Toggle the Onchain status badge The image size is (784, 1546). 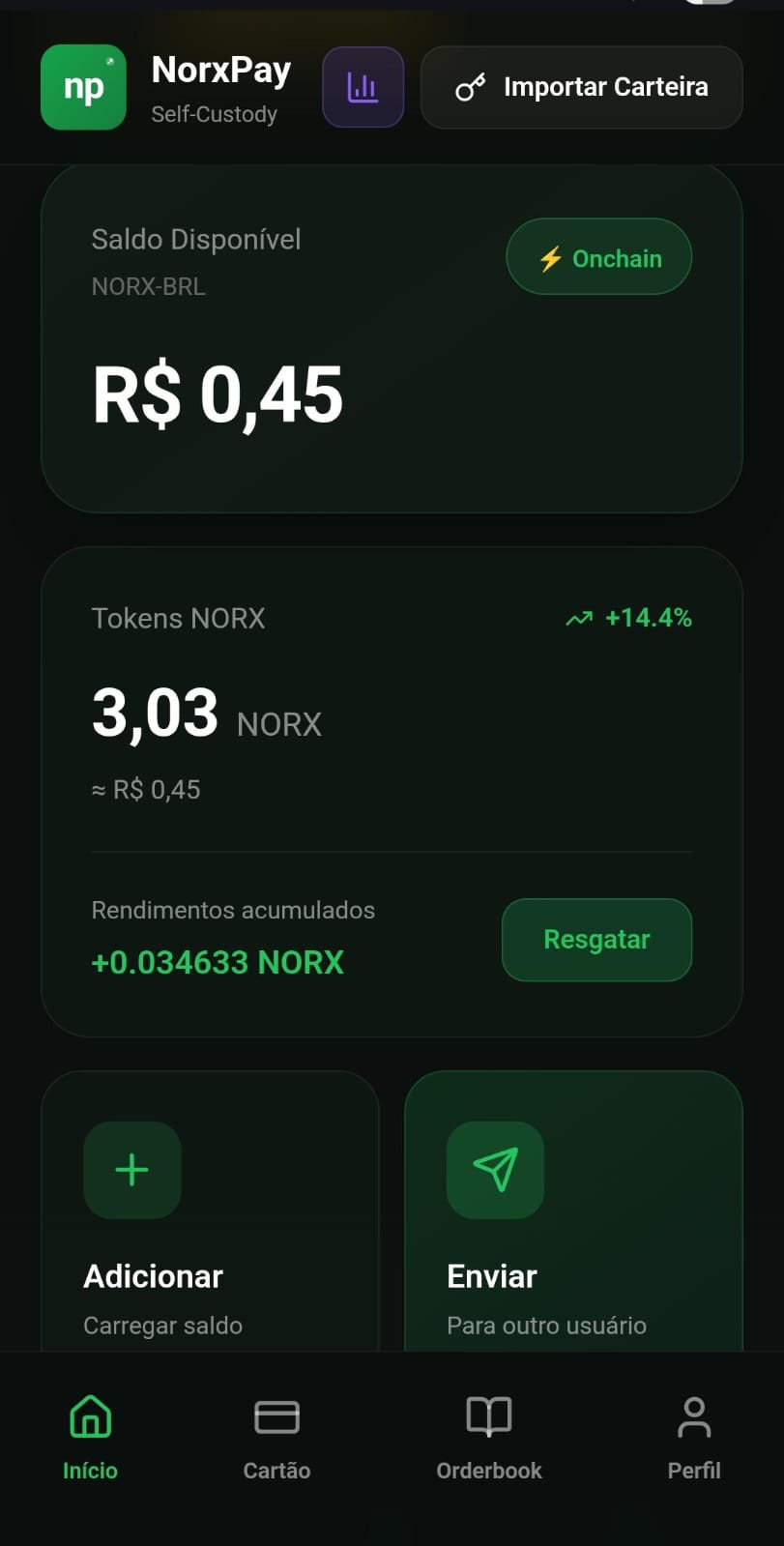click(x=598, y=257)
